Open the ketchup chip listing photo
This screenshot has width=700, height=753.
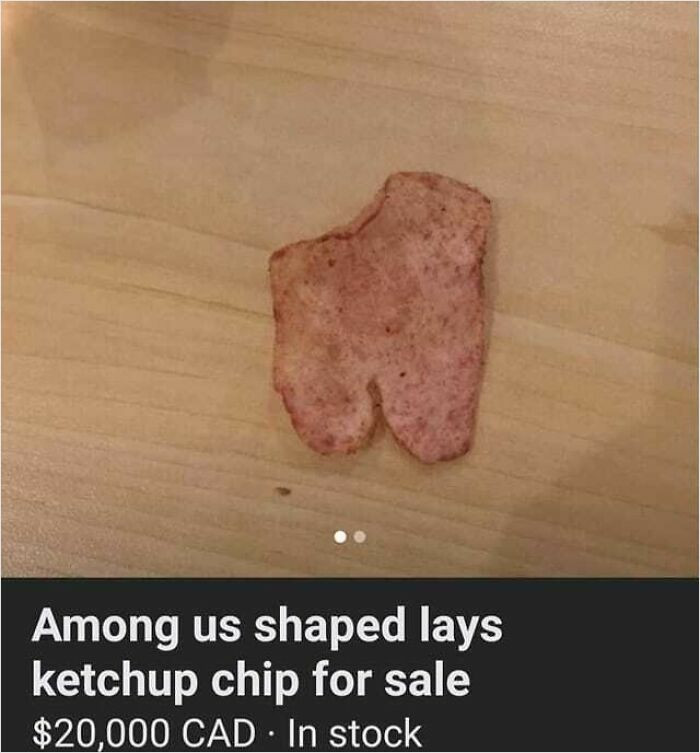tap(380, 318)
